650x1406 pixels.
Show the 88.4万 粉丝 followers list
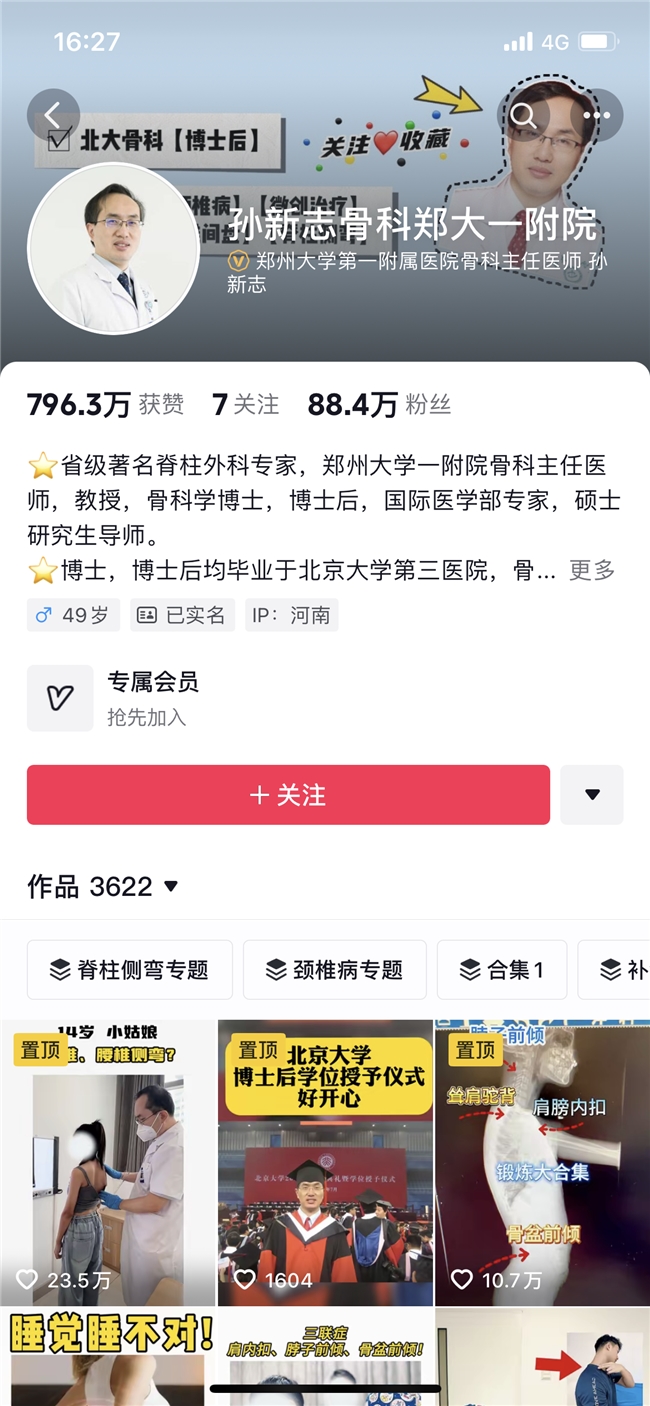click(x=379, y=404)
